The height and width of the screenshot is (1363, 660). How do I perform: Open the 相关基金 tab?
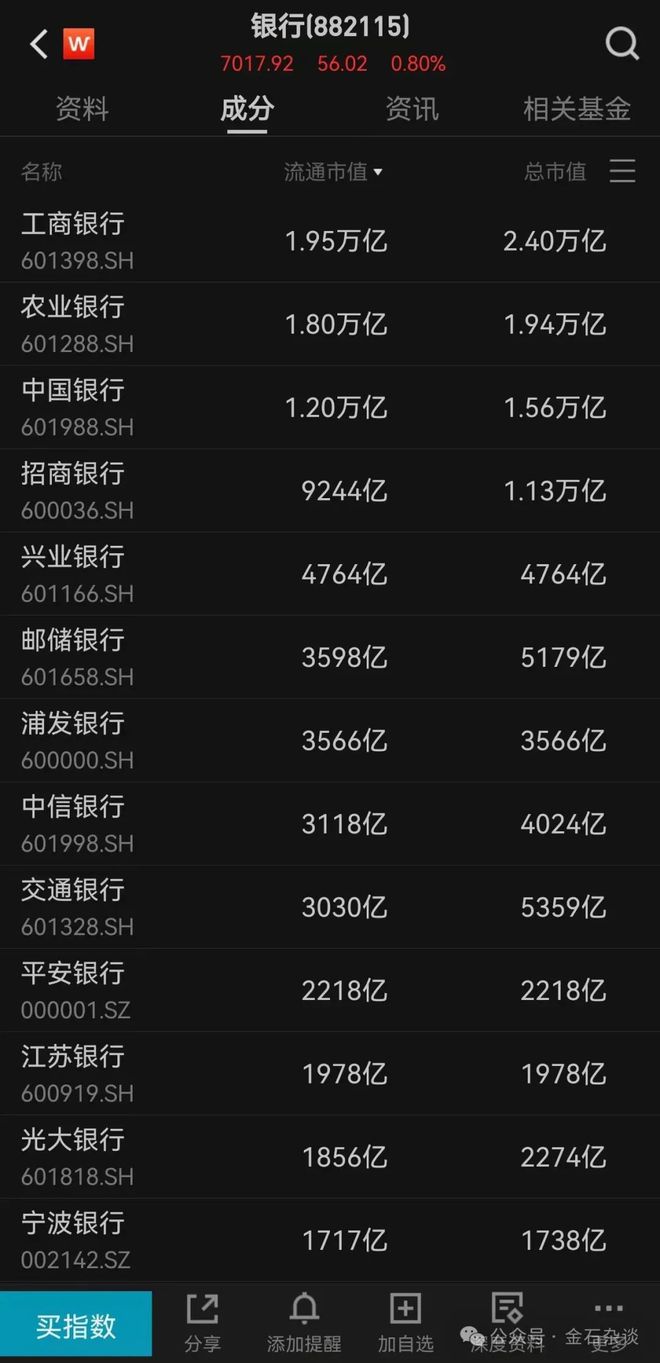pyautogui.click(x=577, y=109)
